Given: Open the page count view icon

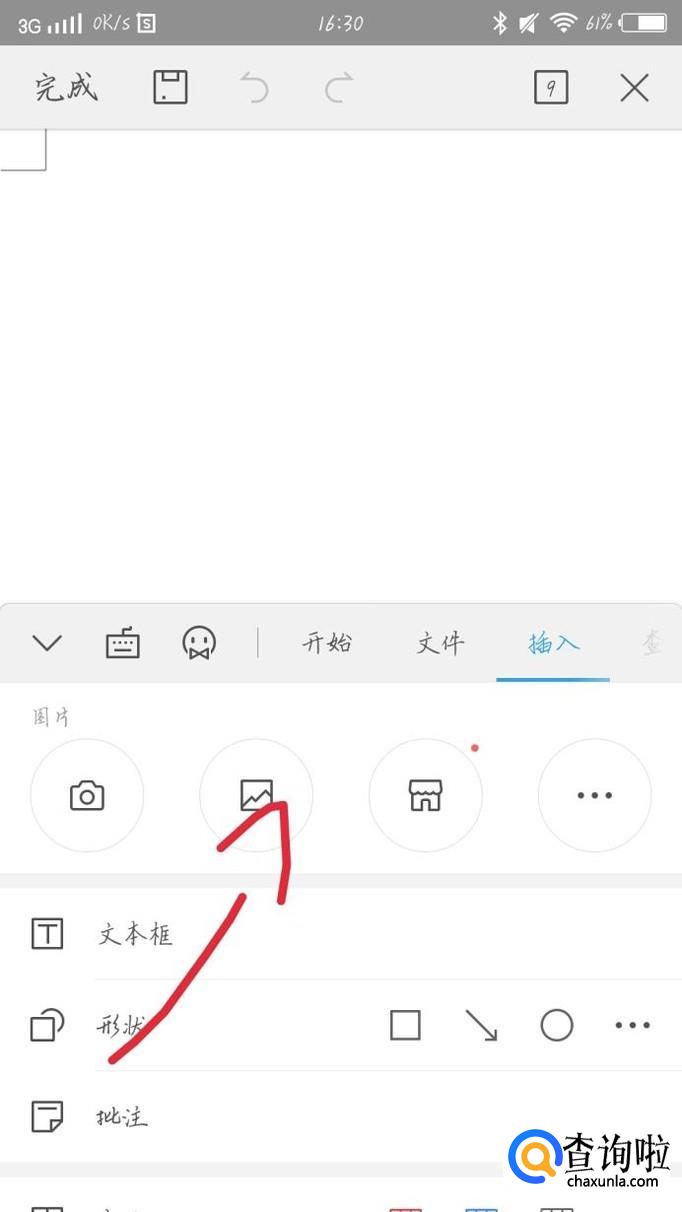Looking at the screenshot, I should [x=550, y=88].
